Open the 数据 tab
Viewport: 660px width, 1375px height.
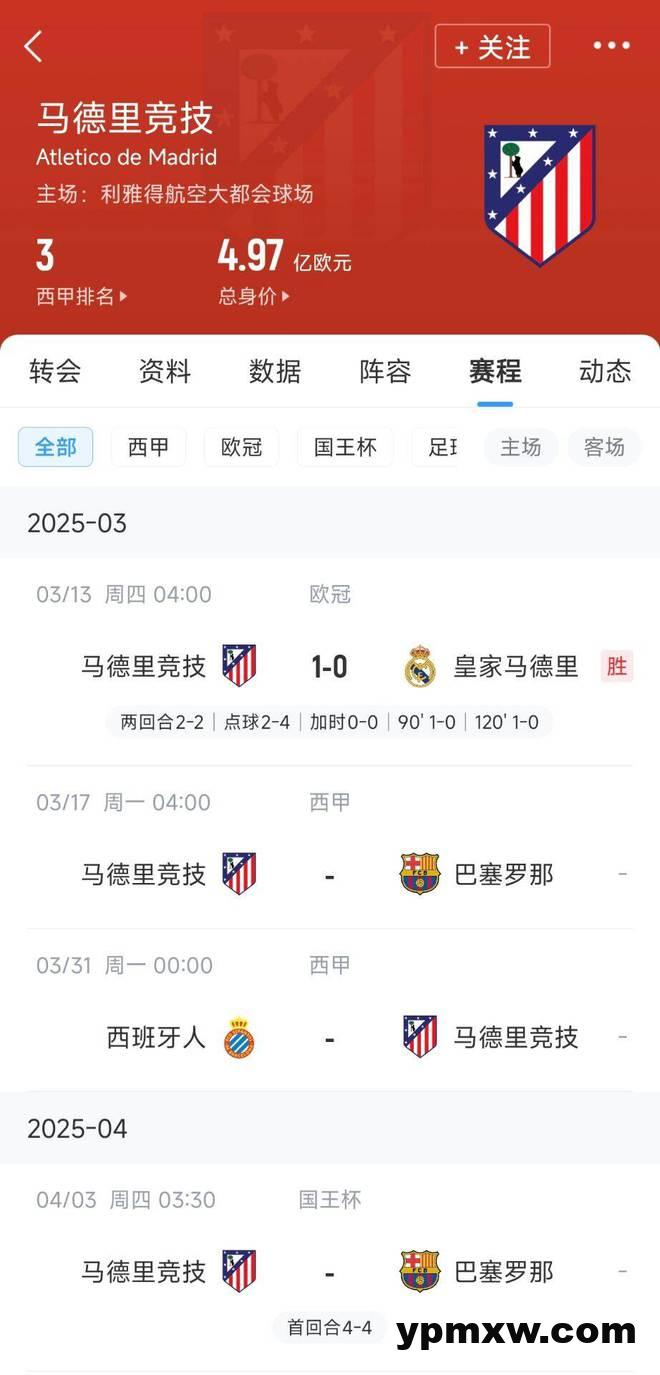click(275, 372)
